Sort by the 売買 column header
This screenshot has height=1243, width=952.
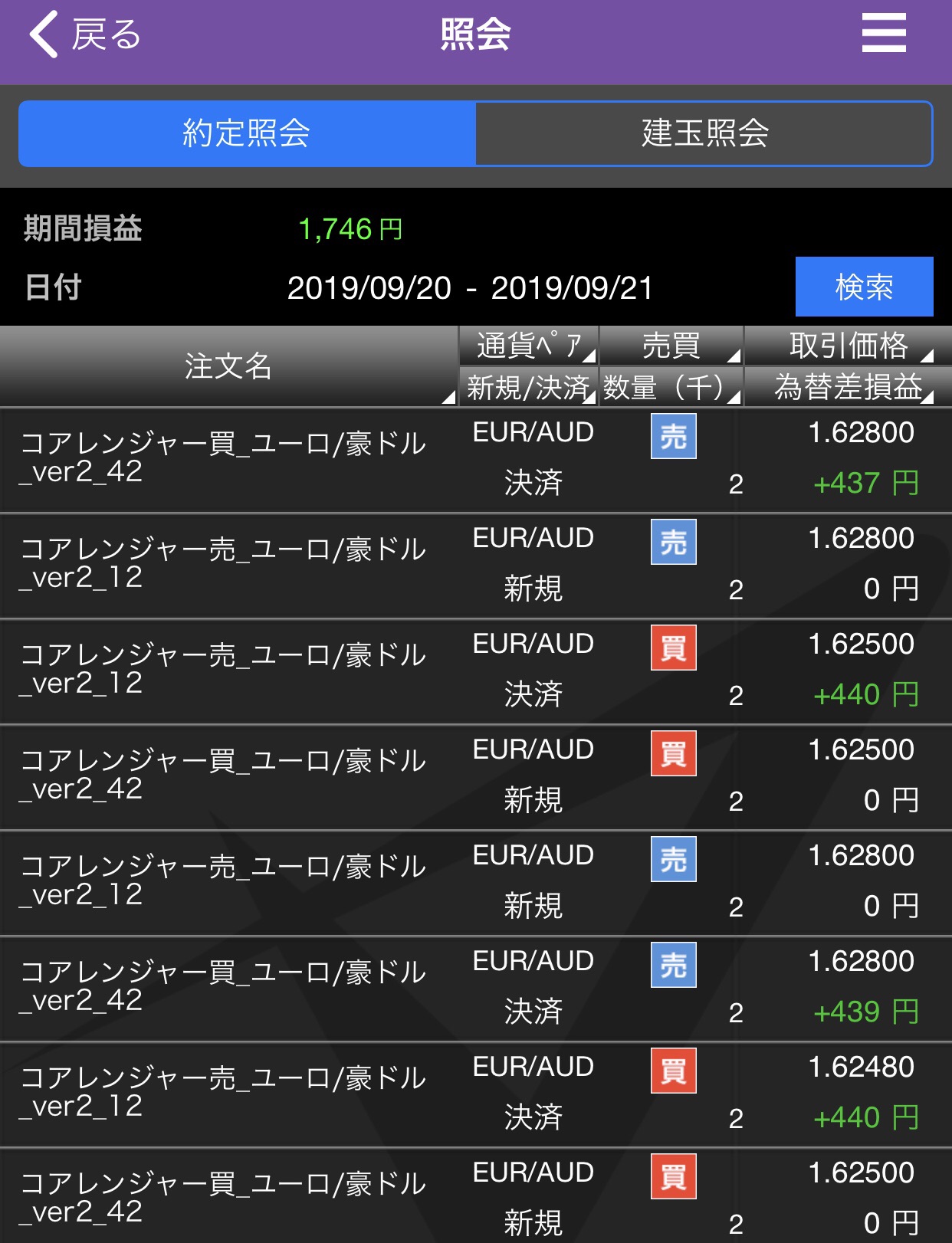click(x=671, y=346)
